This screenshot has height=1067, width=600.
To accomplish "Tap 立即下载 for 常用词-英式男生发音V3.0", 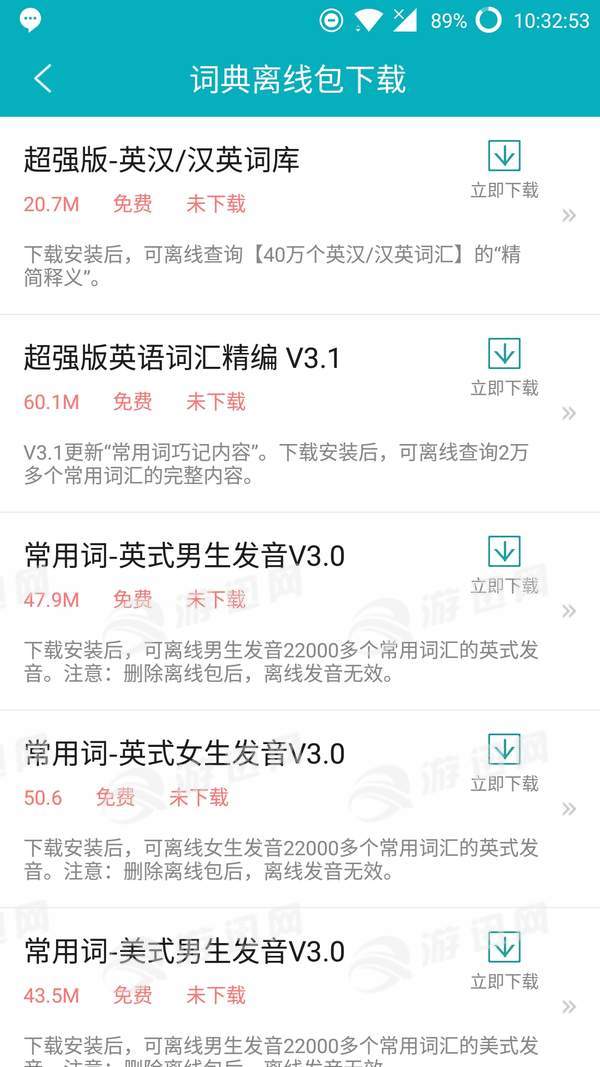I will click(504, 564).
